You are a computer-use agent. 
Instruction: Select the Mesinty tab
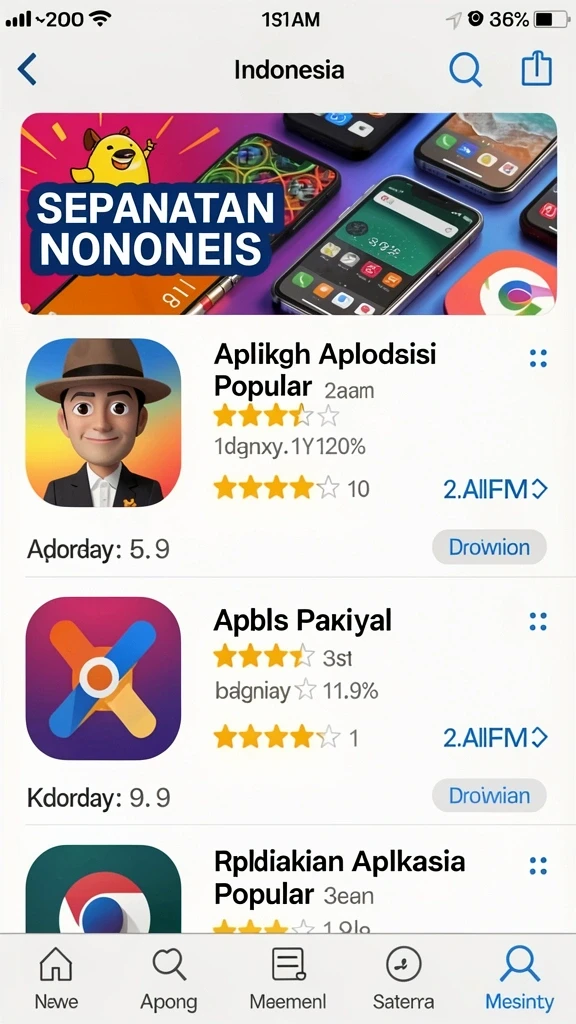tap(520, 980)
